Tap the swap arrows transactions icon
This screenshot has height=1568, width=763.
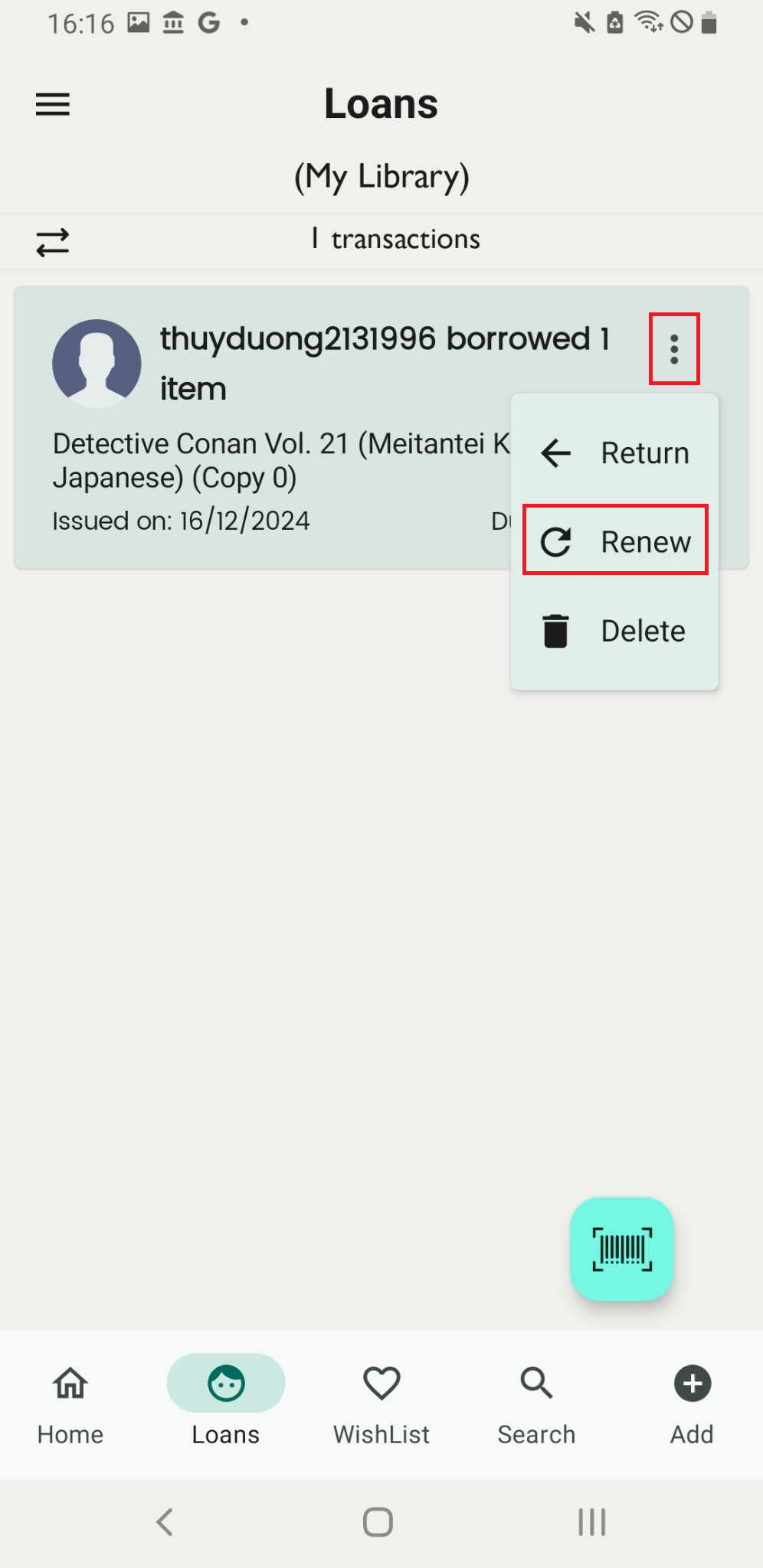53,242
